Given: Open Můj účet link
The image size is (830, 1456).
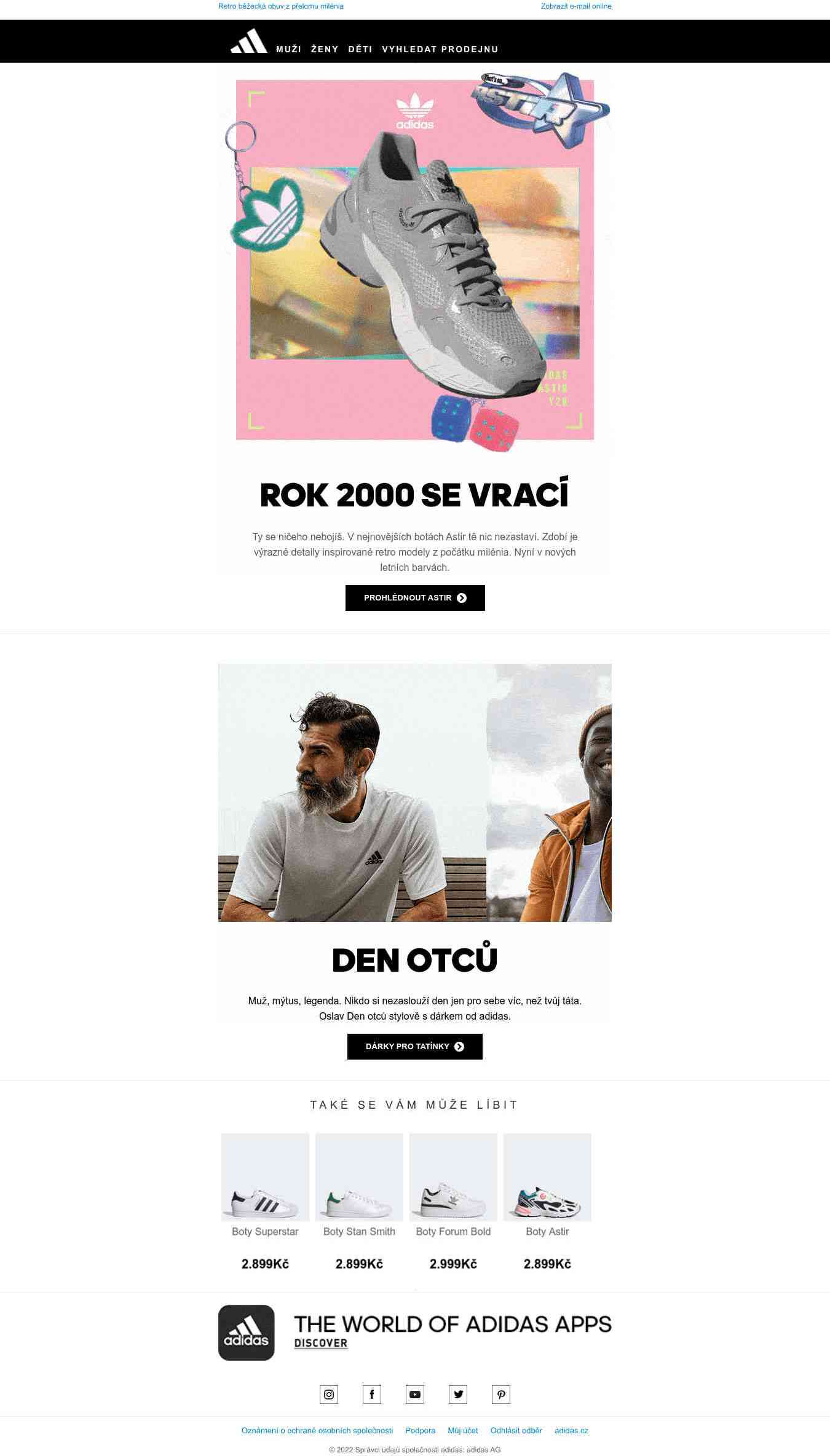Looking at the screenshot, I should click(x=462, y=1430).
